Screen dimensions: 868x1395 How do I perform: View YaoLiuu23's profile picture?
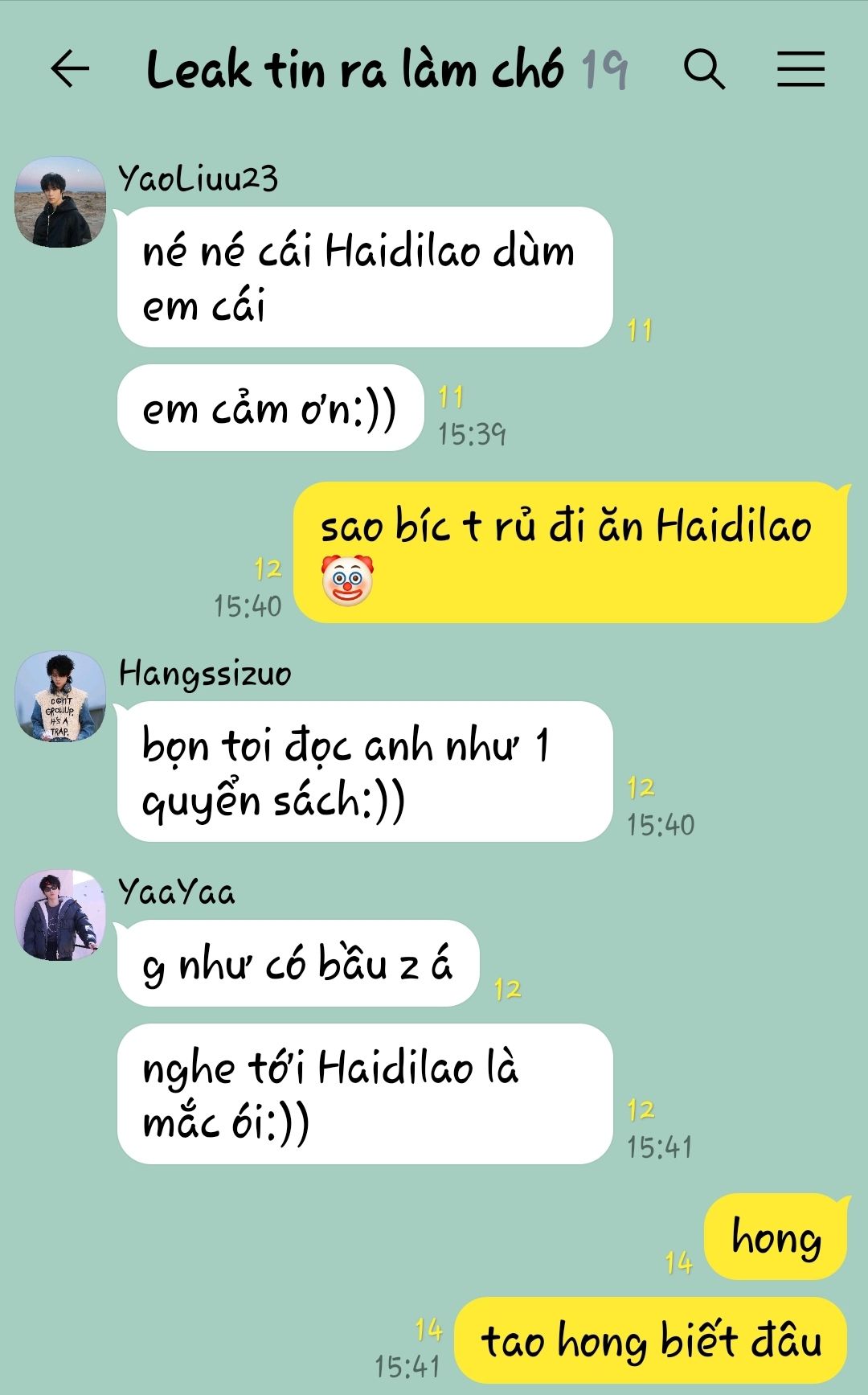60,202
